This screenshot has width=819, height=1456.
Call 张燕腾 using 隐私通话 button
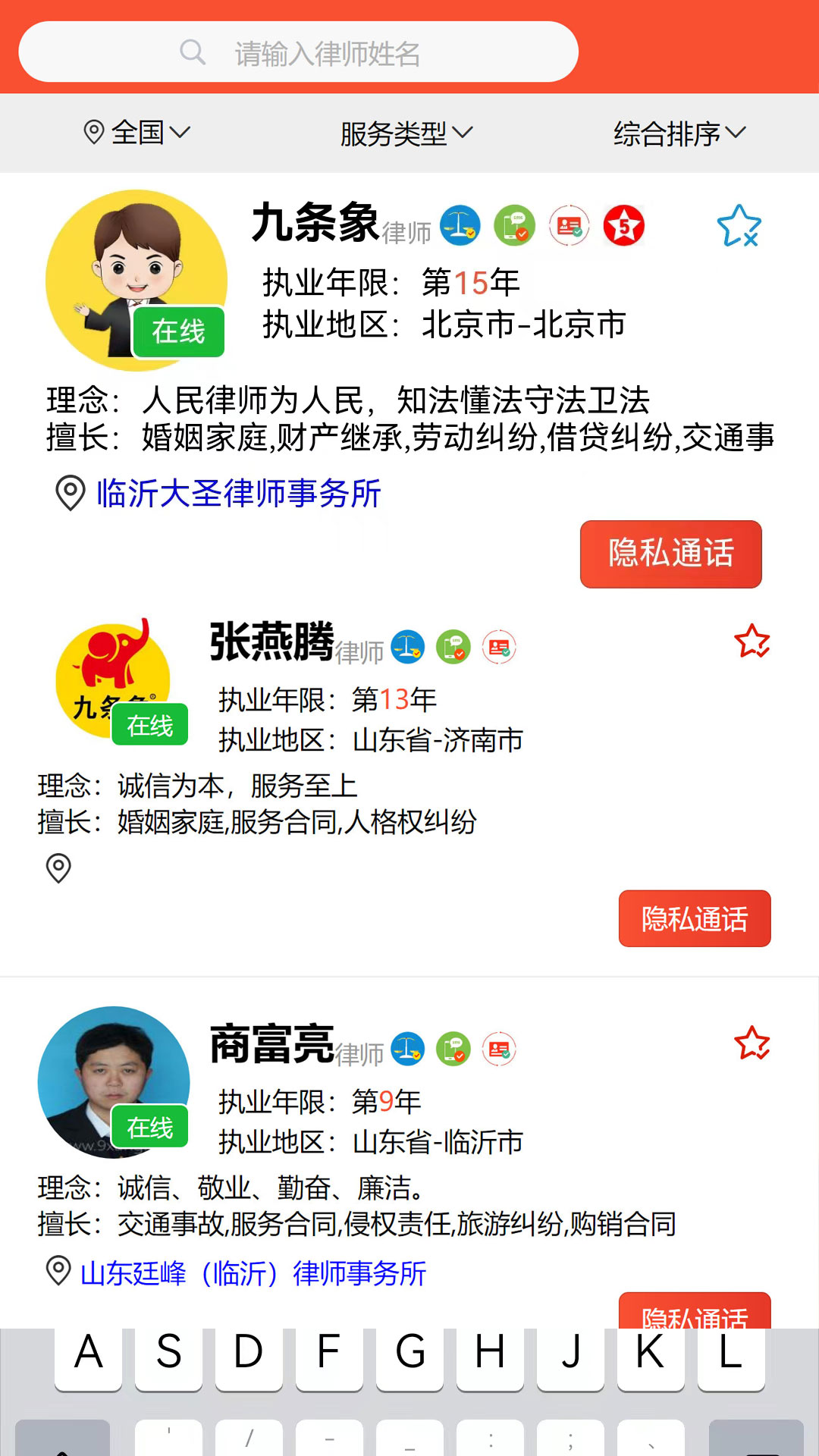click(x=695, y=918)
